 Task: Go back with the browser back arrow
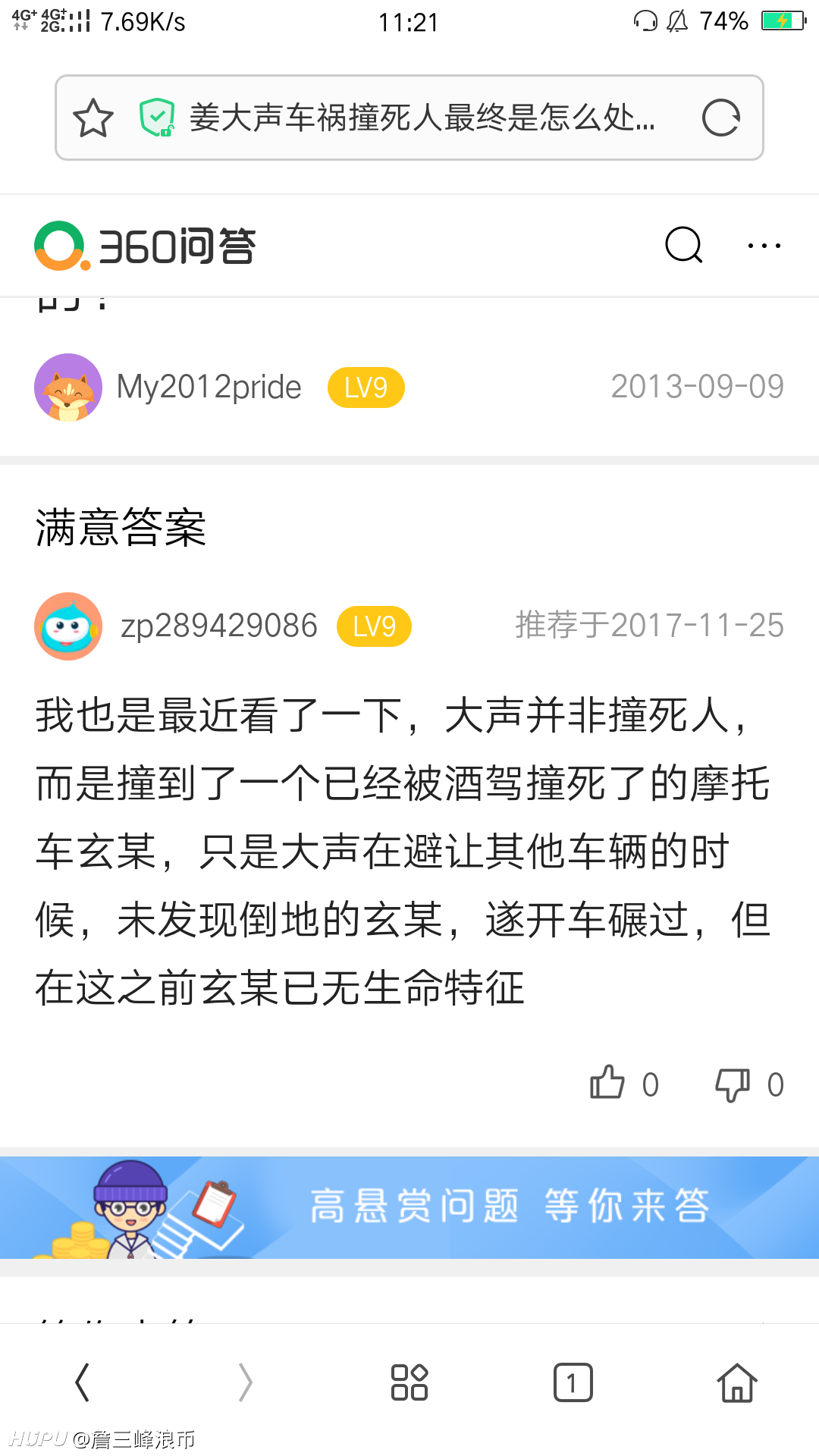(x=83, y=1382)
